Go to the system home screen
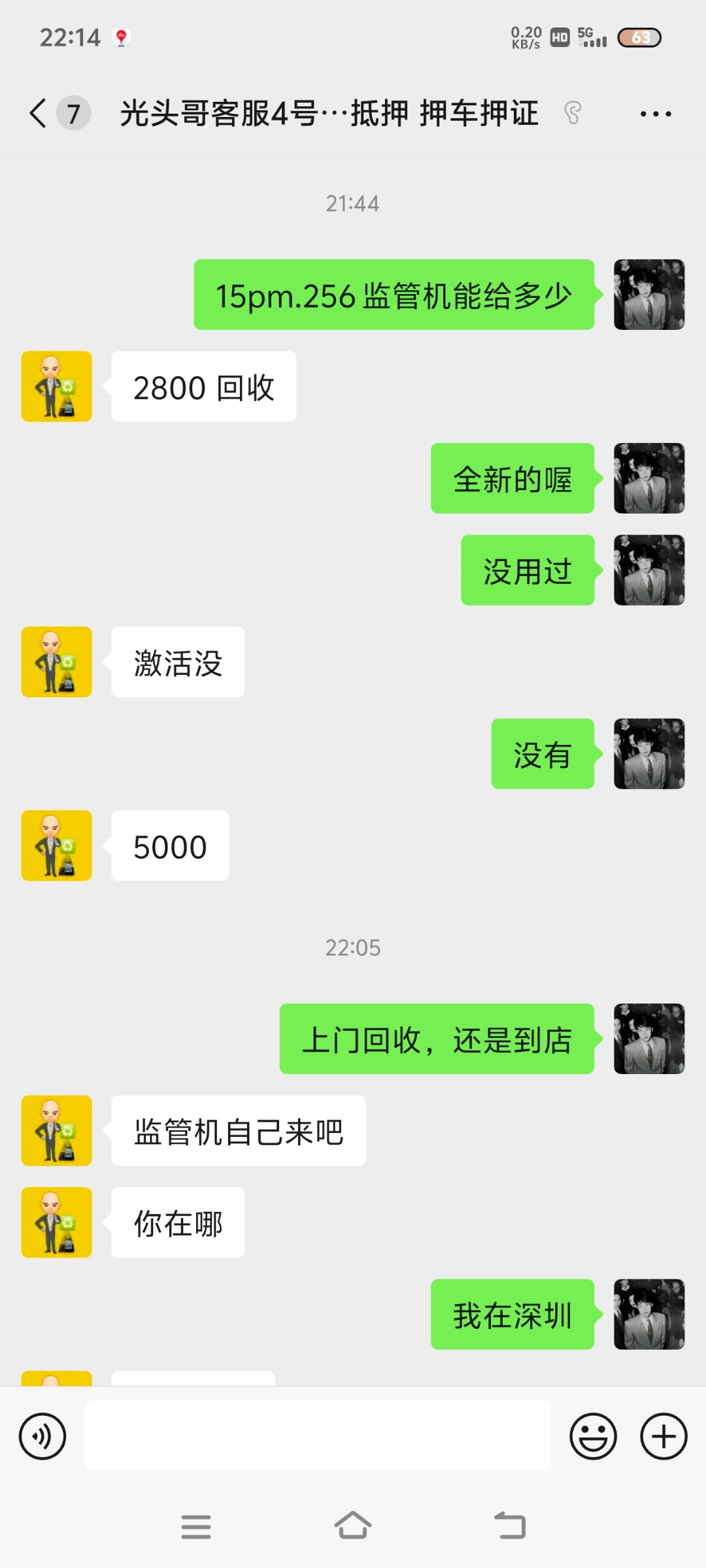 pos(353,1526)
